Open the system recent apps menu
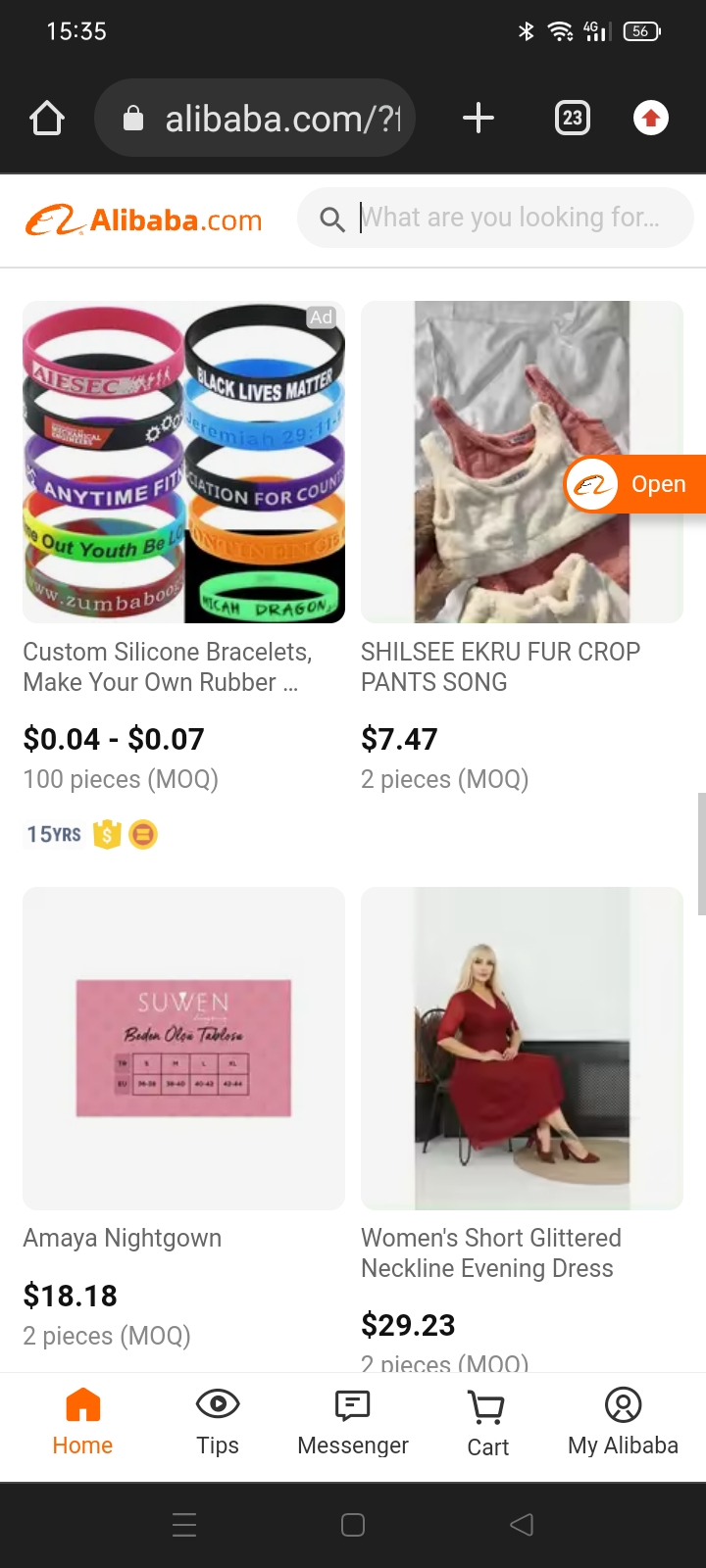Viewport: 706px width, 1568px height. pos(184,1525)
